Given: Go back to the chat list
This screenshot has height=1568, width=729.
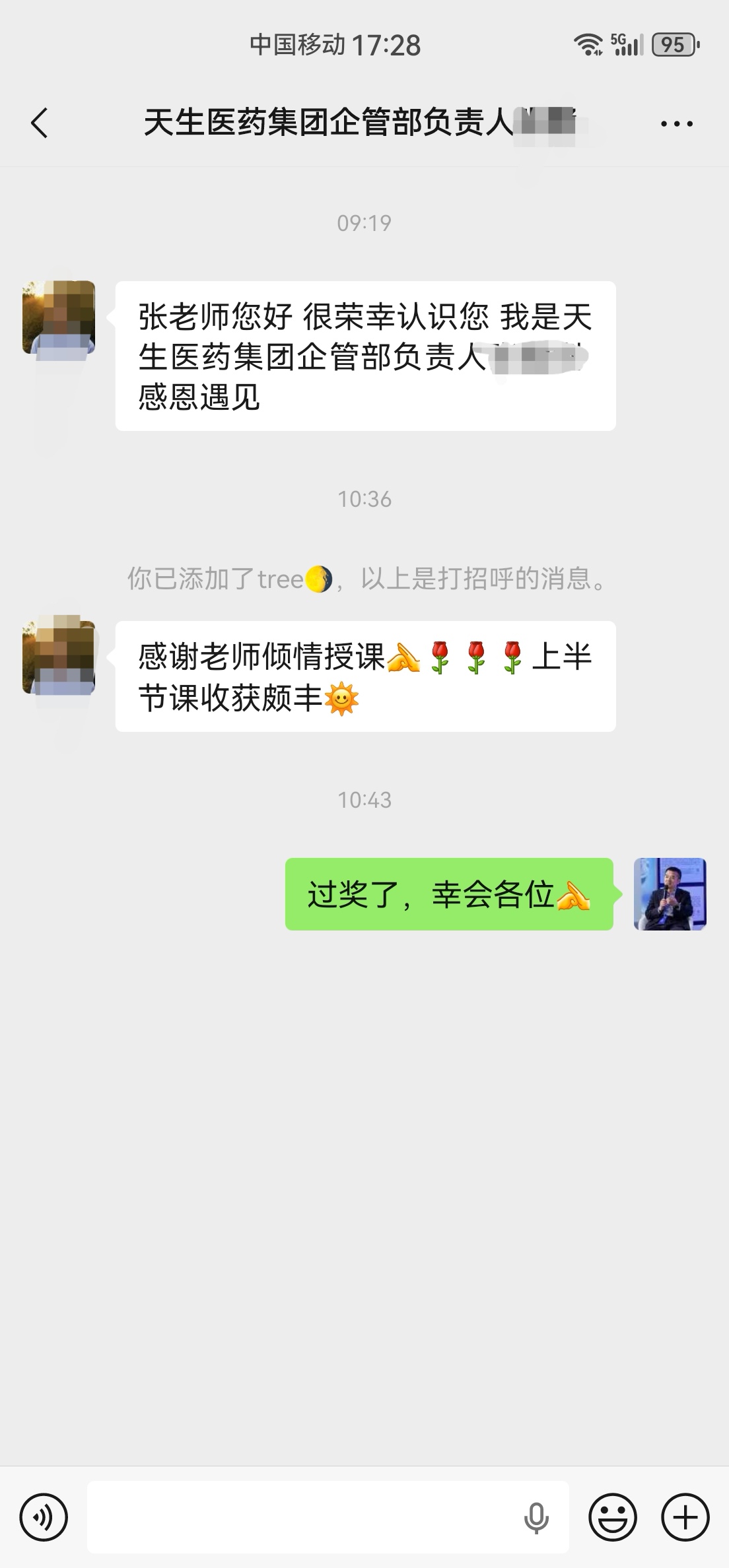Looking at the screenshot, I should pos(40,123).
